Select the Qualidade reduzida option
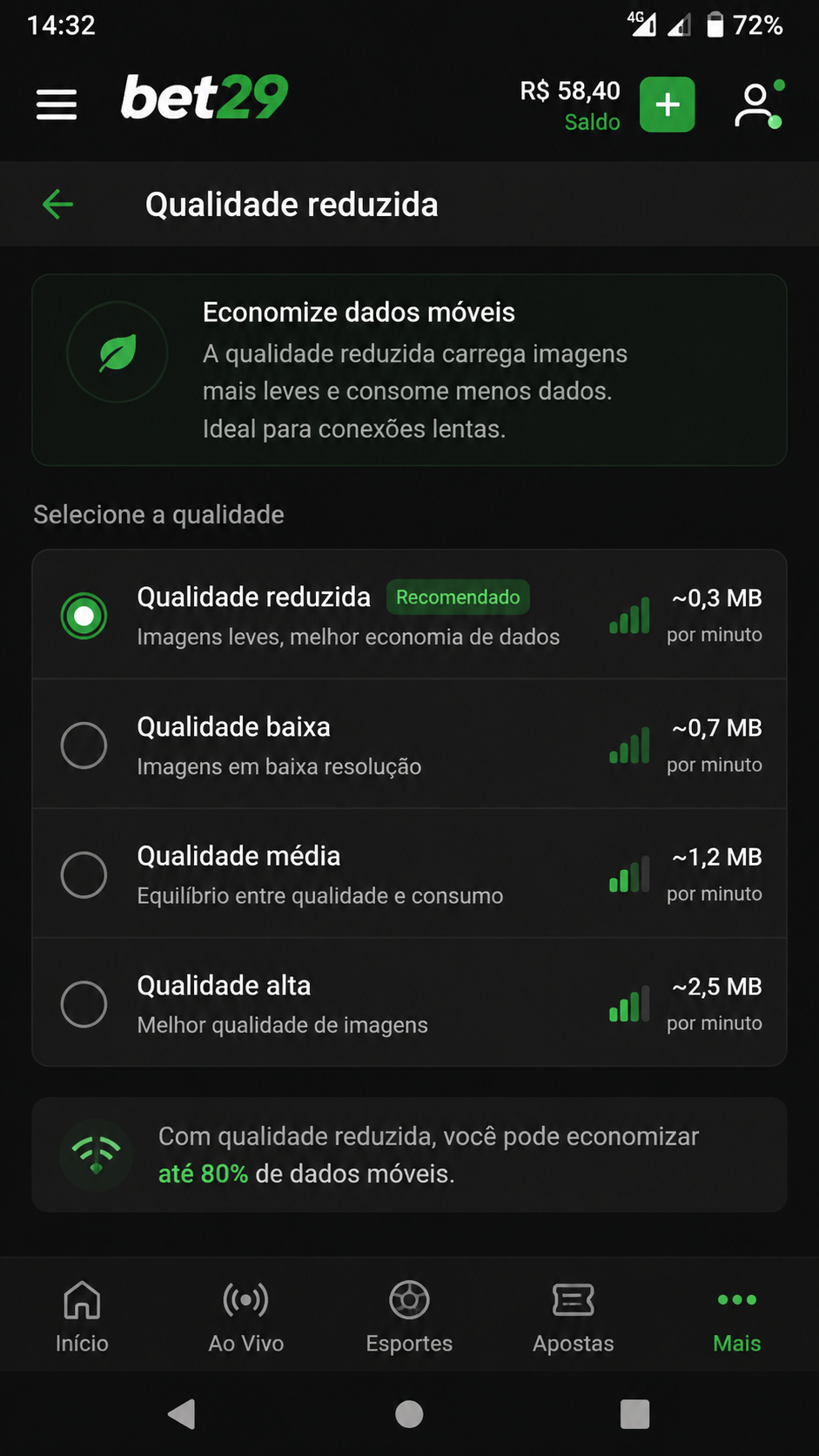Viewport: 819px width, 1456px height. [x=409, y=615]
